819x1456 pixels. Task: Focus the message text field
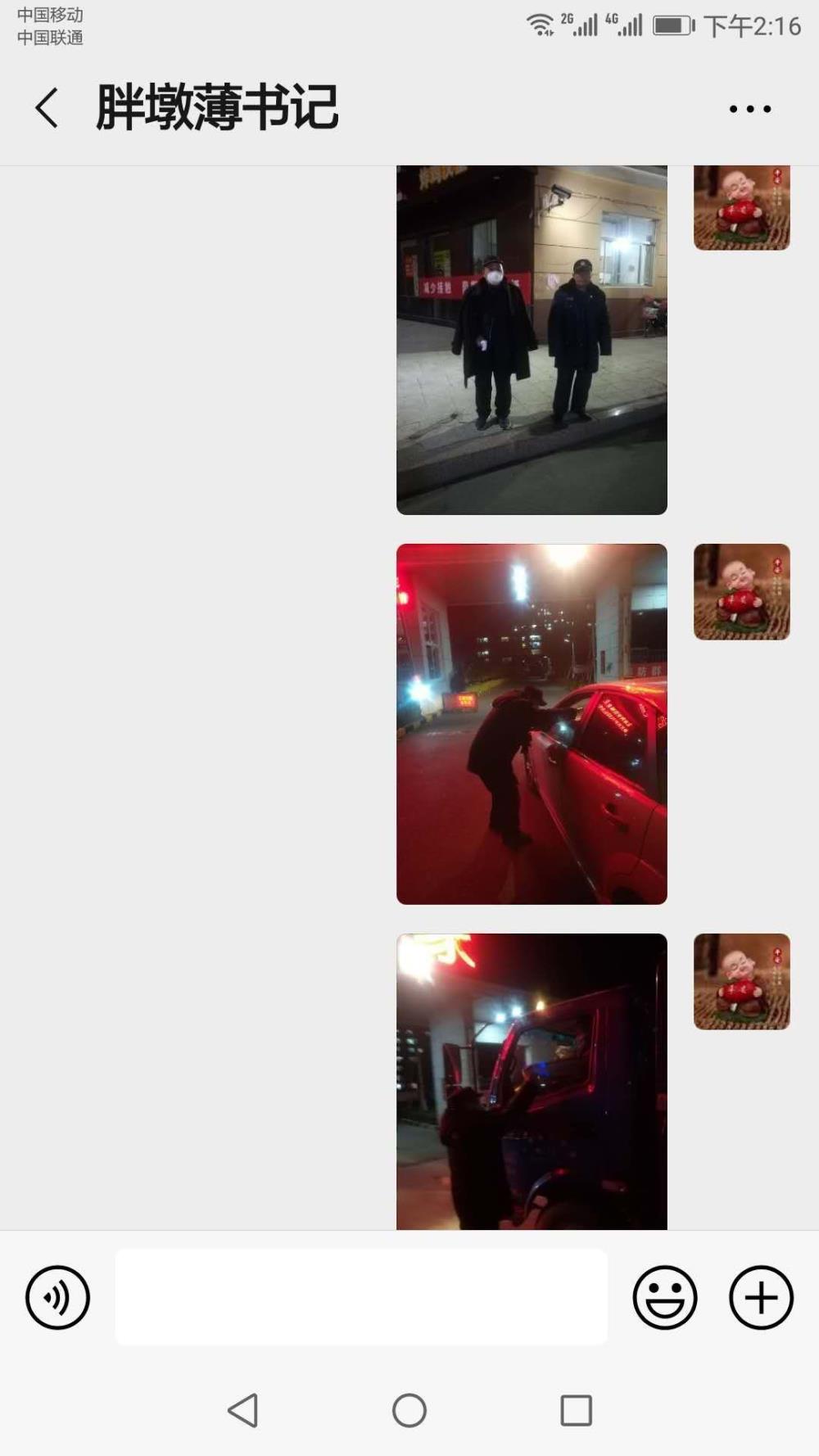click(361, 1297)
